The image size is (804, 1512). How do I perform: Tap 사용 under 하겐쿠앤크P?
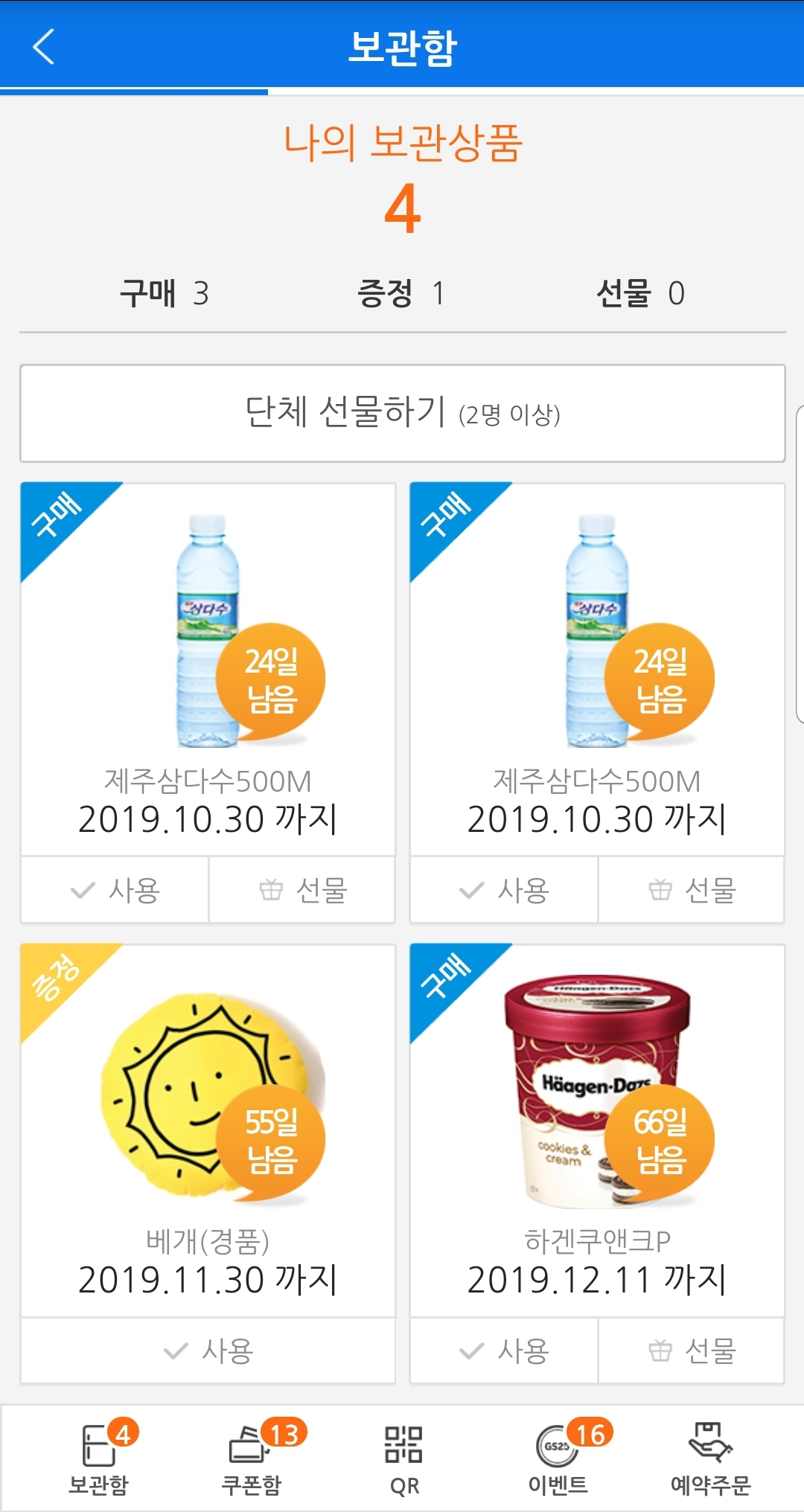tap(504, 1351)
